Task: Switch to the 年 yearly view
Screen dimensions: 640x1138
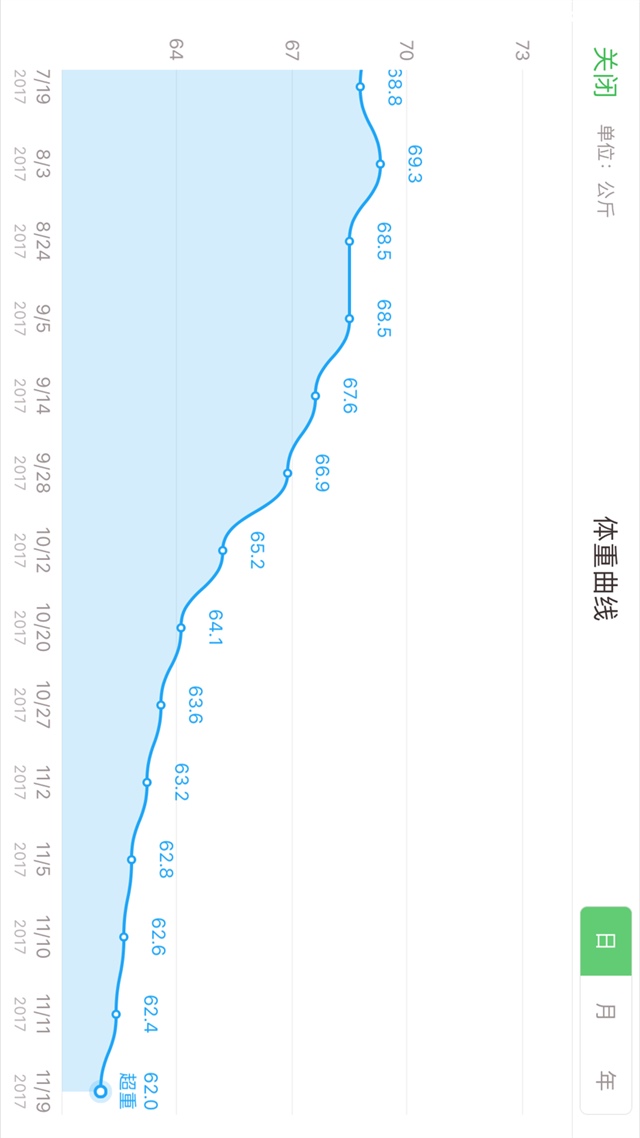Action: click(606, 1081)
